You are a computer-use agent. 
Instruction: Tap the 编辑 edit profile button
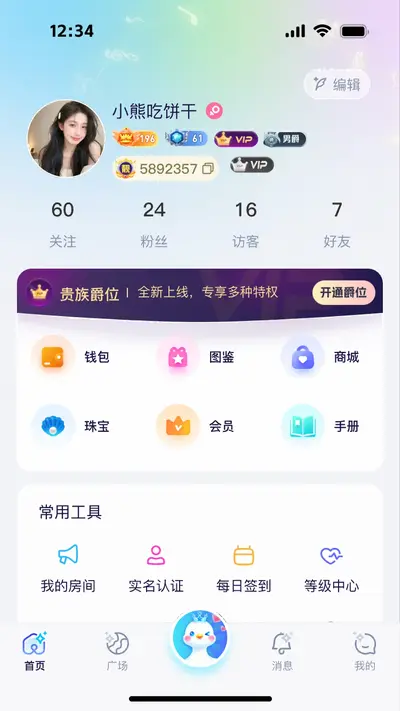pos(337,84)
